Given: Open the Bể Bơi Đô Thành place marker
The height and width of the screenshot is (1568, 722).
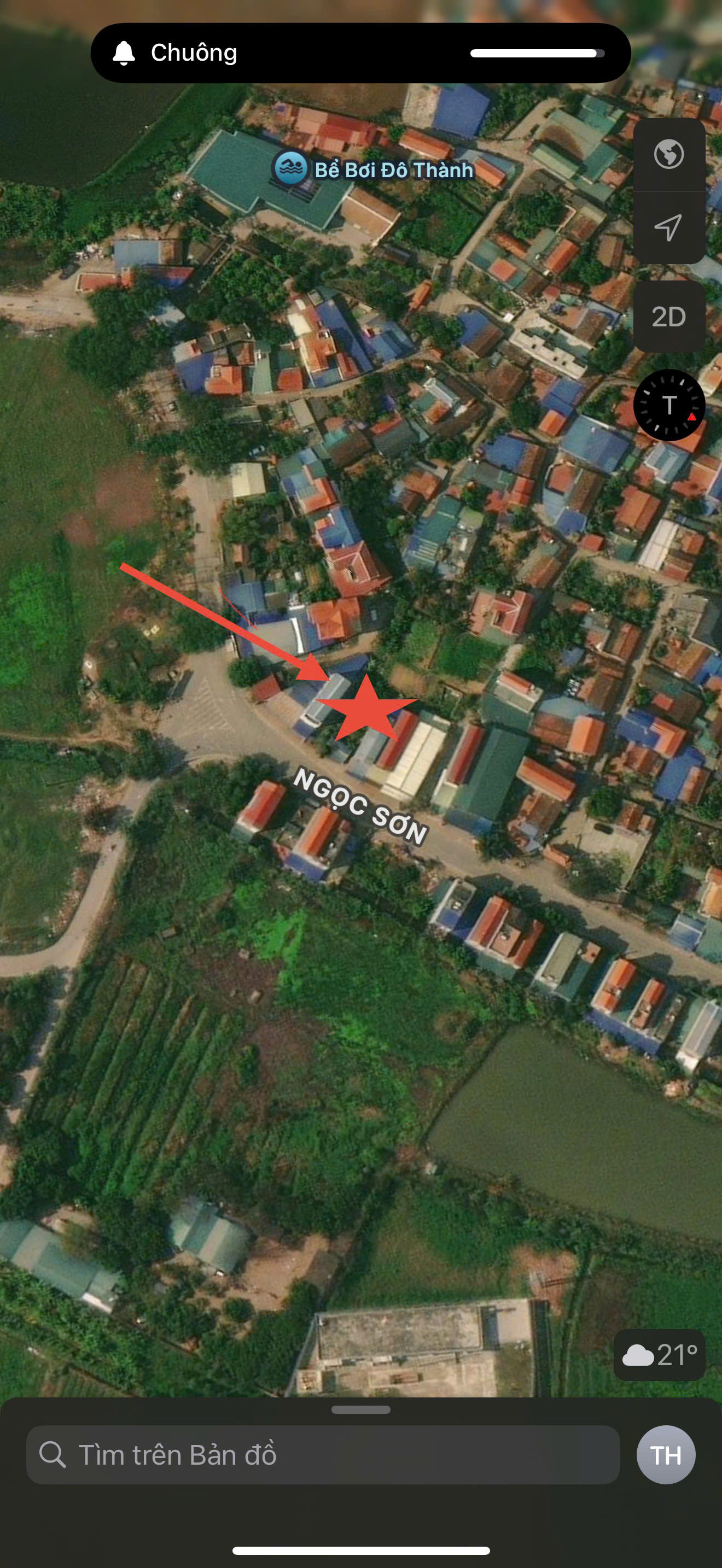Looking at the screenshot, I should pyautogui.click(x=290, y=168).
